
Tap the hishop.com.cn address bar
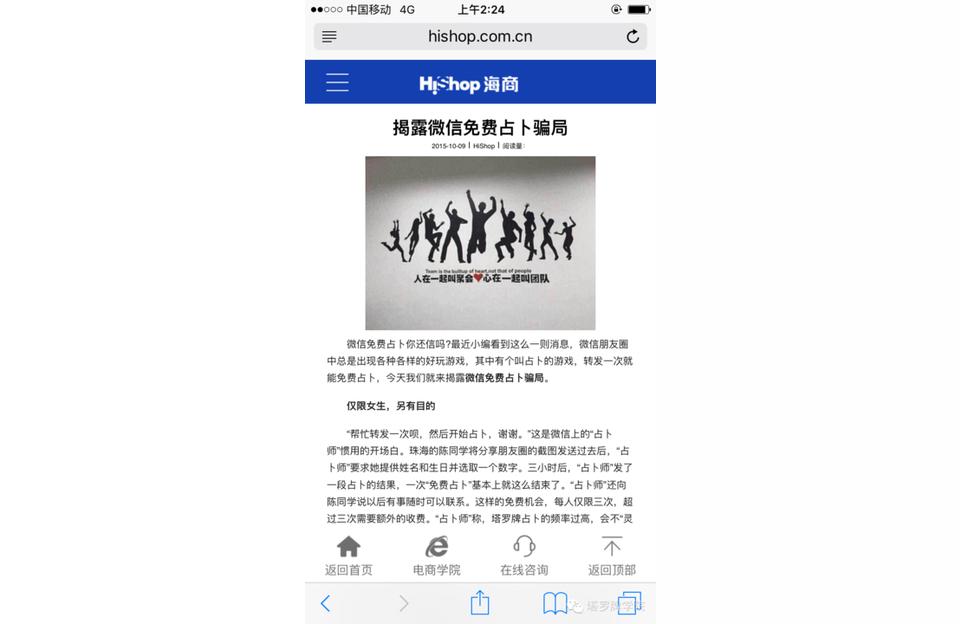tap(480, 37)
